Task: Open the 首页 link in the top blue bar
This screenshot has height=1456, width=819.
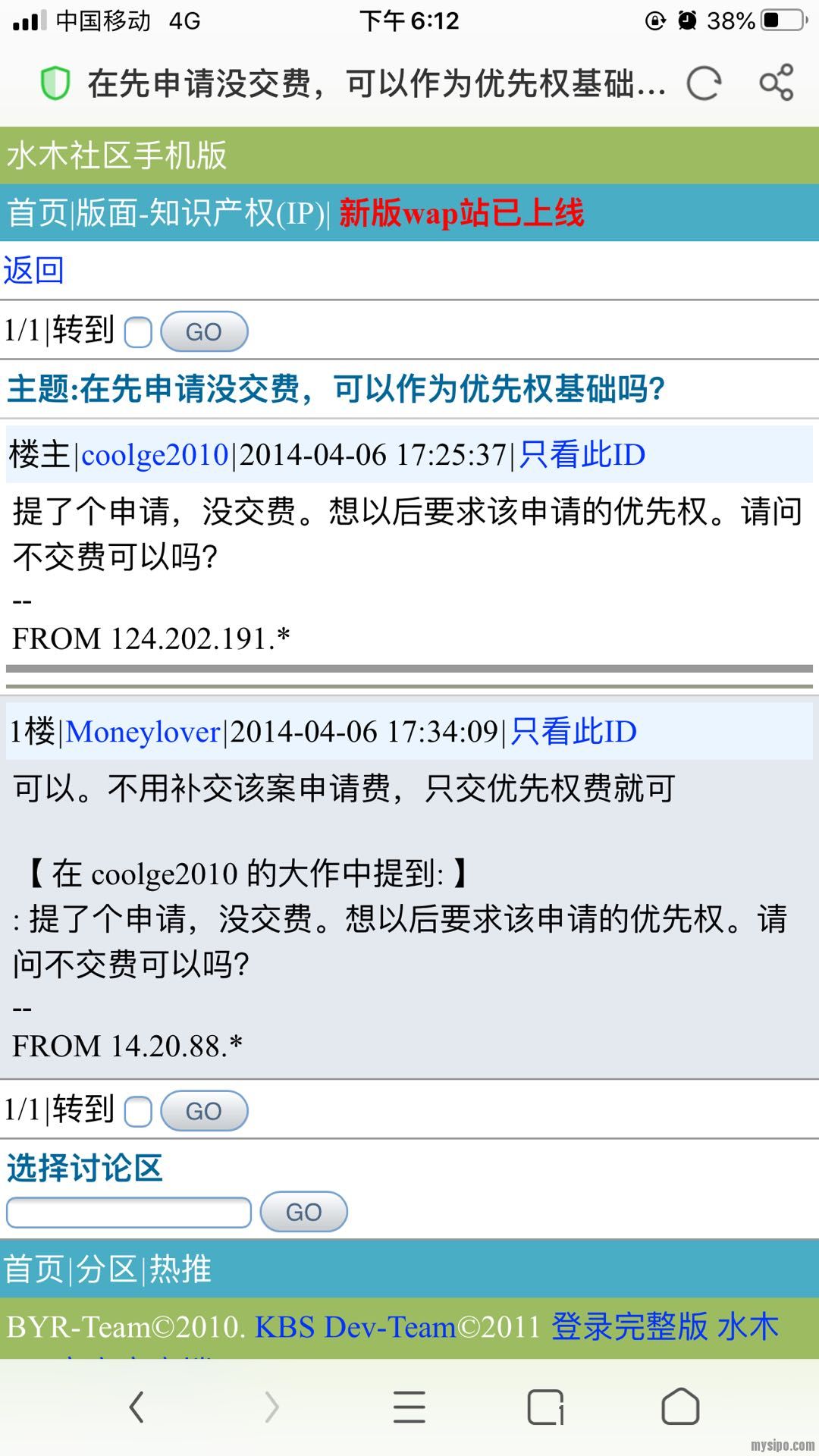Action: pos(37,213)
